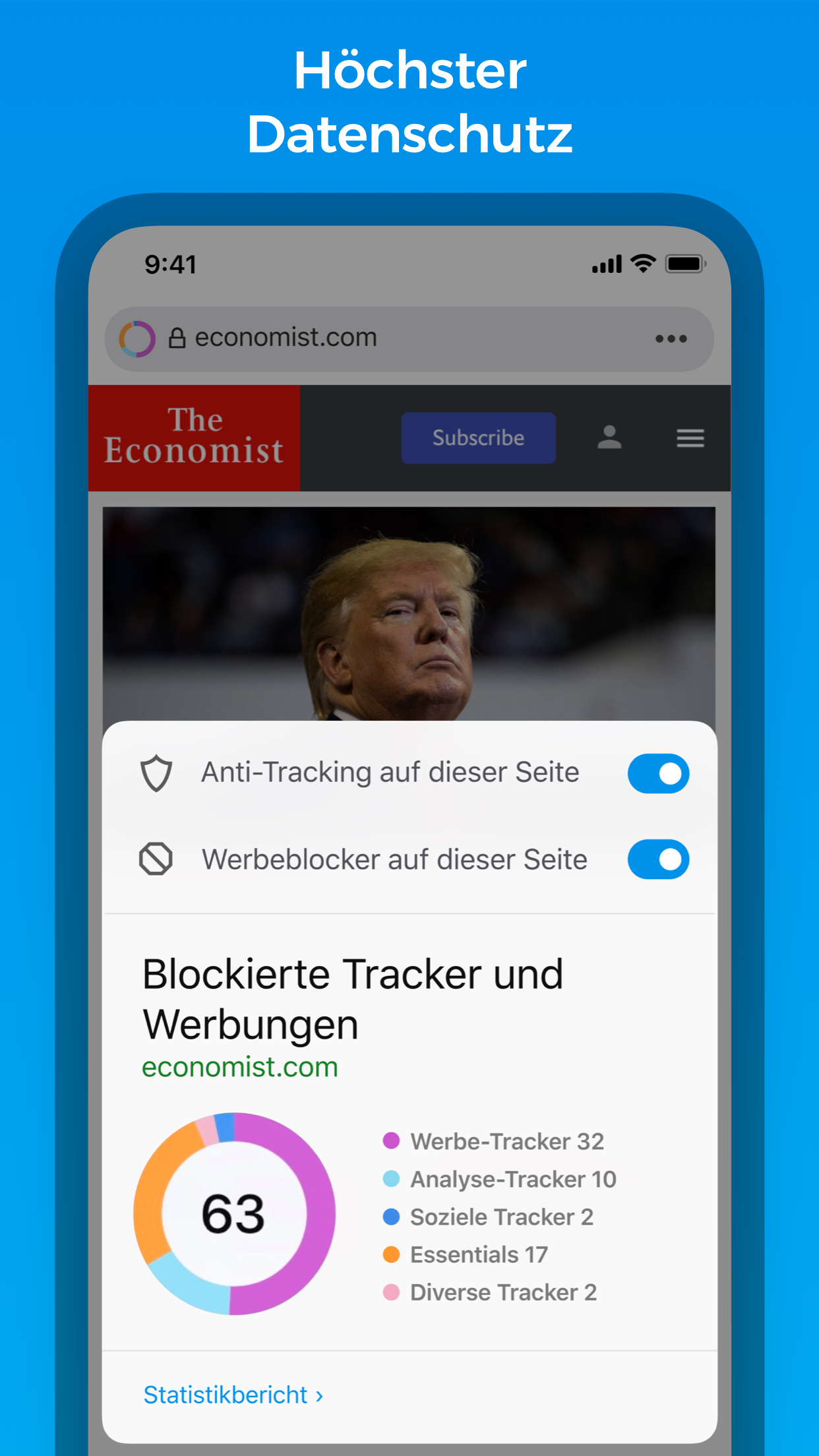Select the clock showing 9:41
819x1456 pixels.
tap(169, 263)
